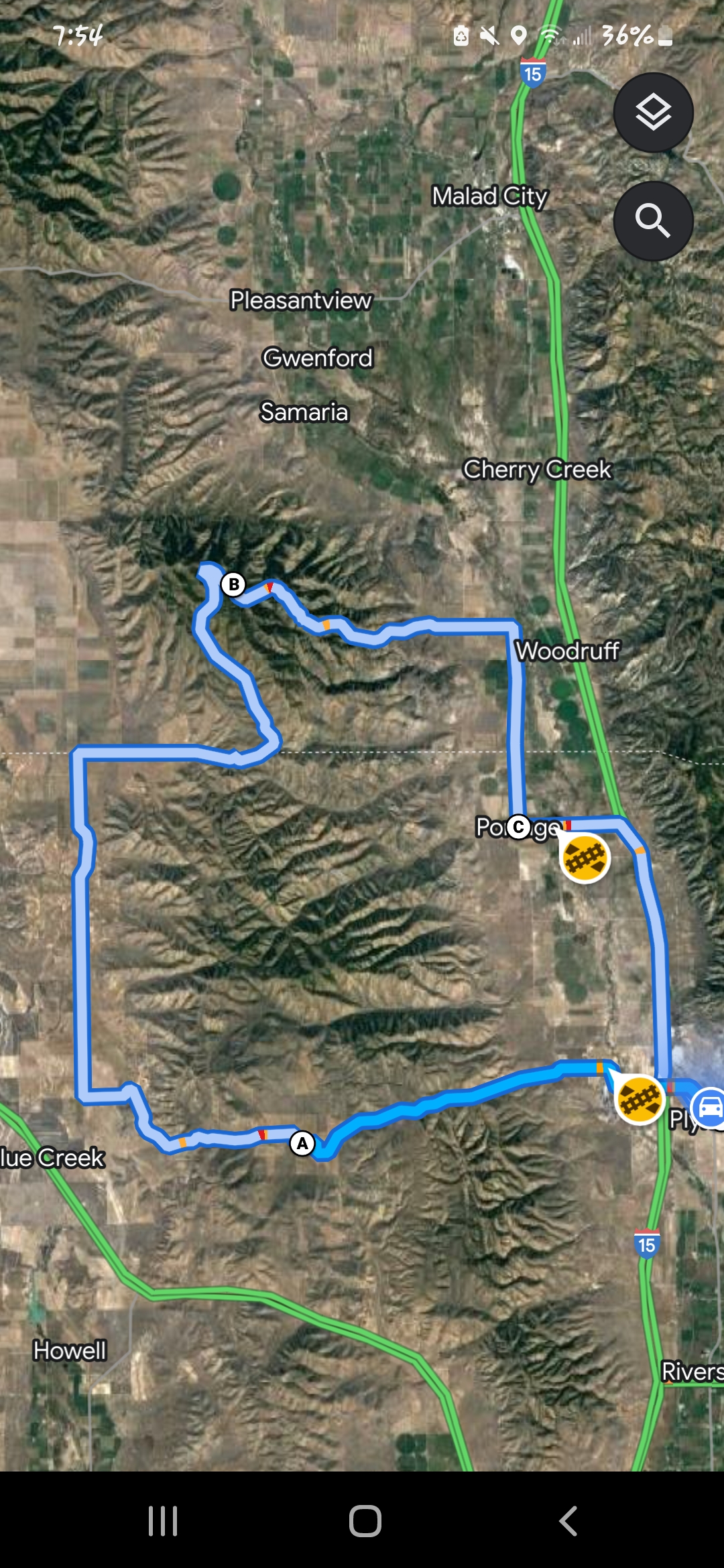Open the map search
Image resolution: width=724 pixels, height=1568 pixels.
653,220
